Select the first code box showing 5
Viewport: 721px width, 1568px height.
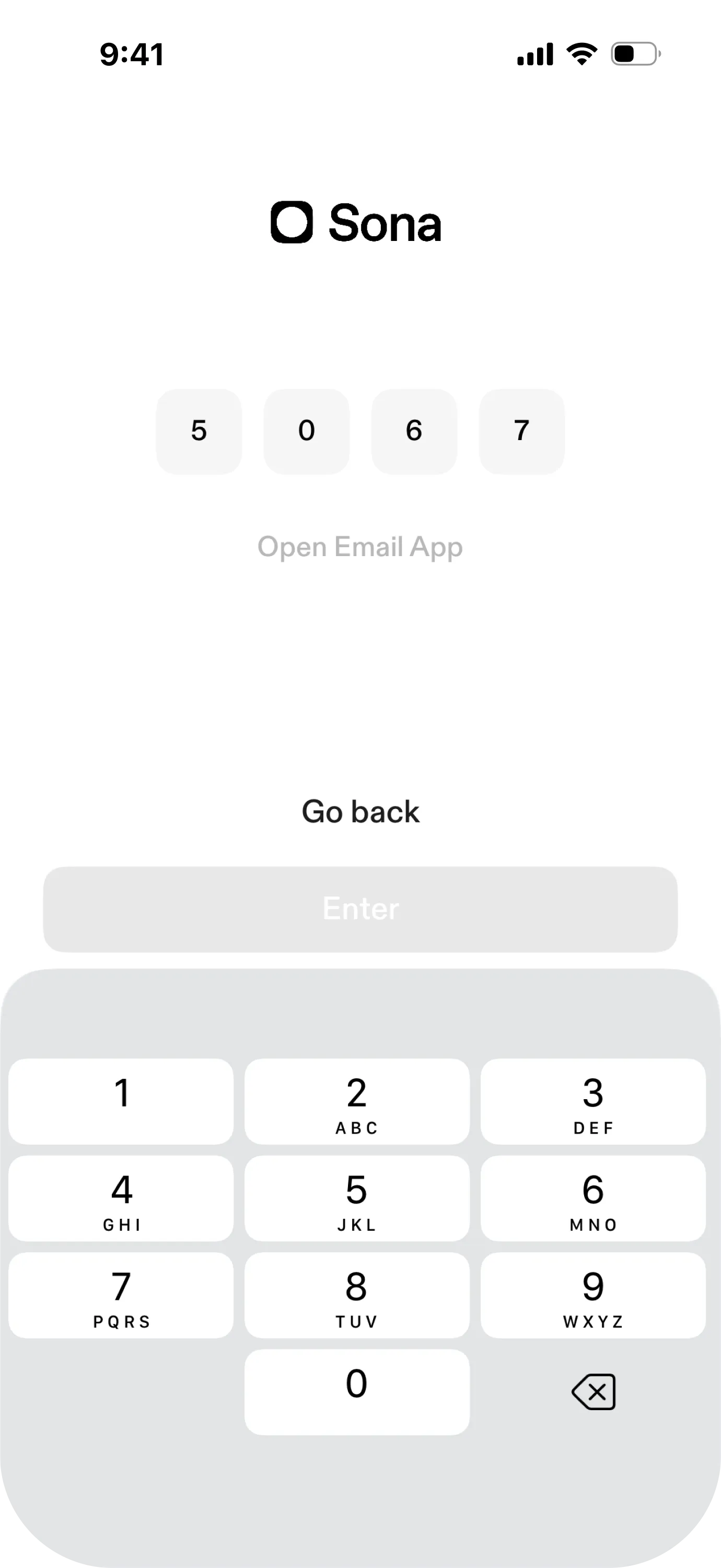click(199, 431)
